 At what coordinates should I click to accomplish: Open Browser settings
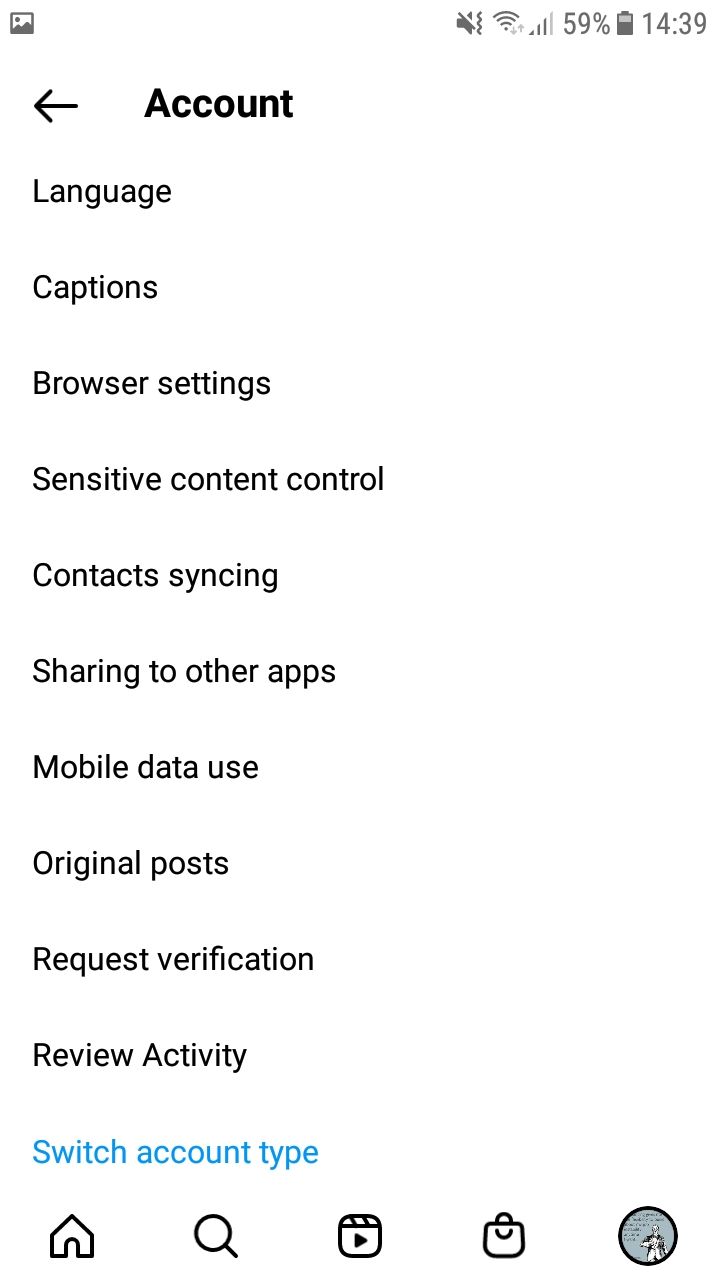point(151,383)
